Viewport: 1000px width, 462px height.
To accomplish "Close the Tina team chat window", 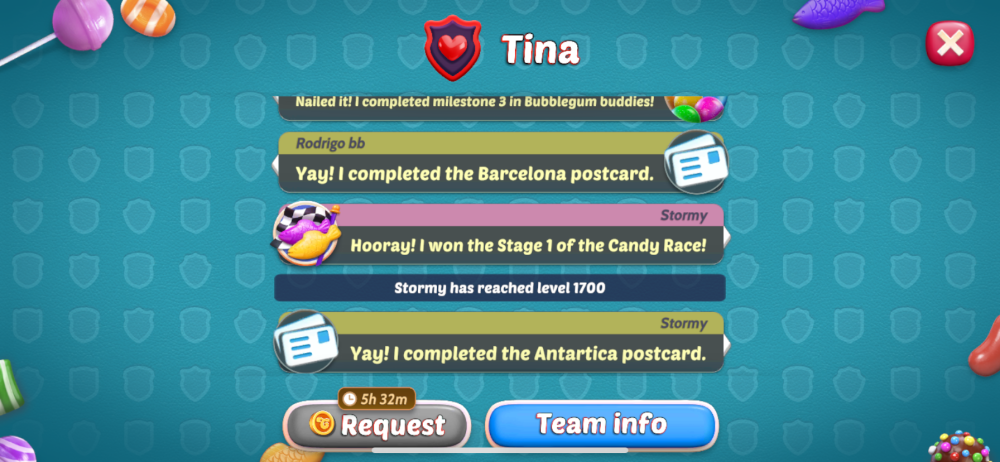I will tap(949, 43).
